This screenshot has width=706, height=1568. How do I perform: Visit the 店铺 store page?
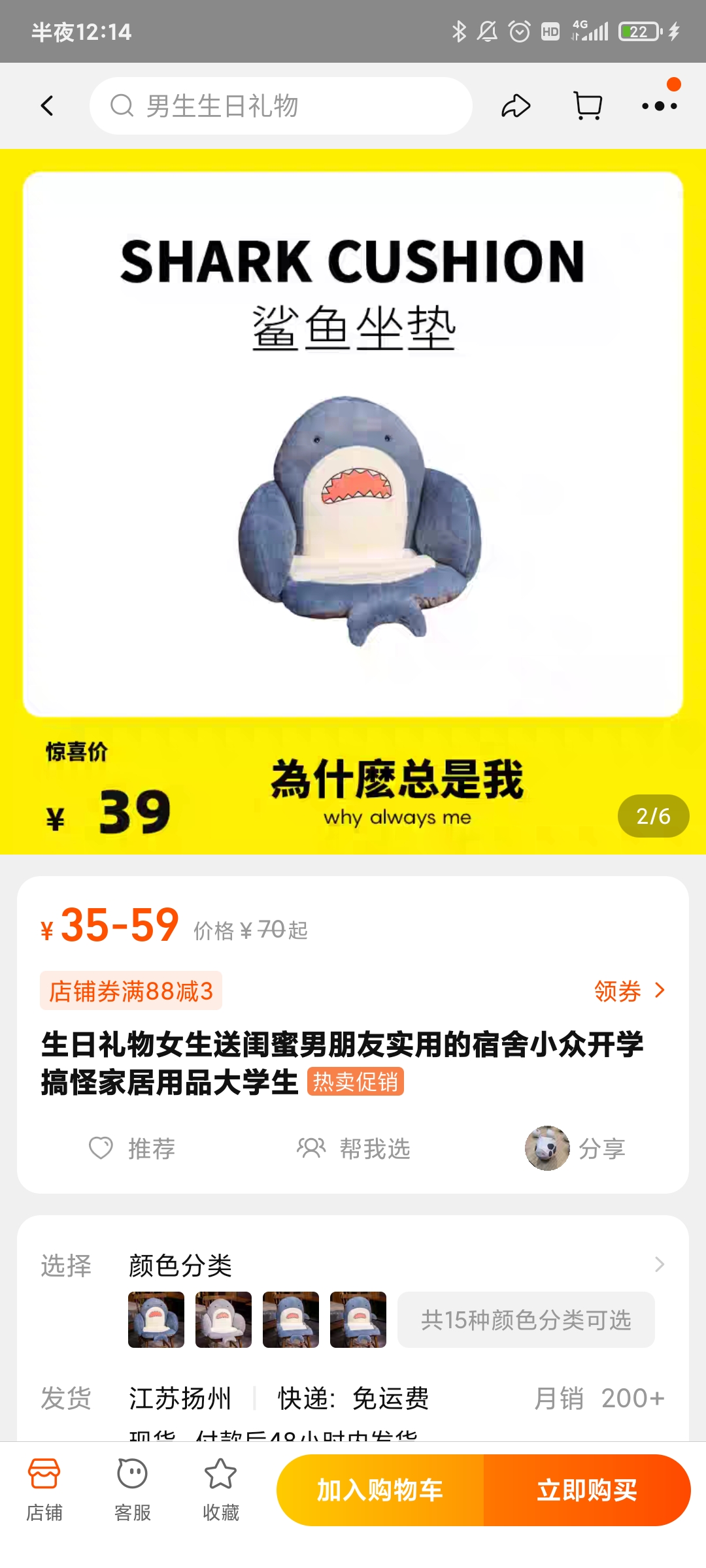pyautogui.click(x=44, y=1490)
